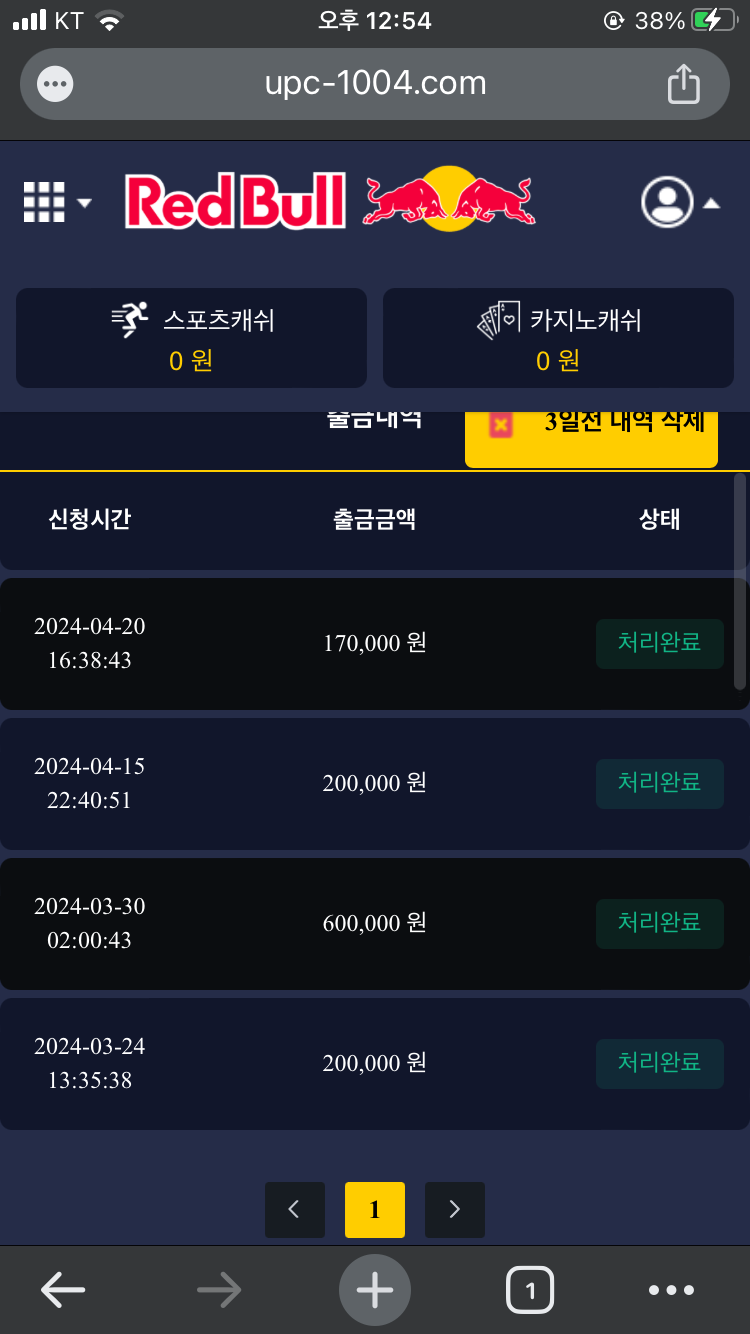Open the 카지노캐쉬 balance card
The width and height of the screenshot is (750, 1334).
pos(558,338)
